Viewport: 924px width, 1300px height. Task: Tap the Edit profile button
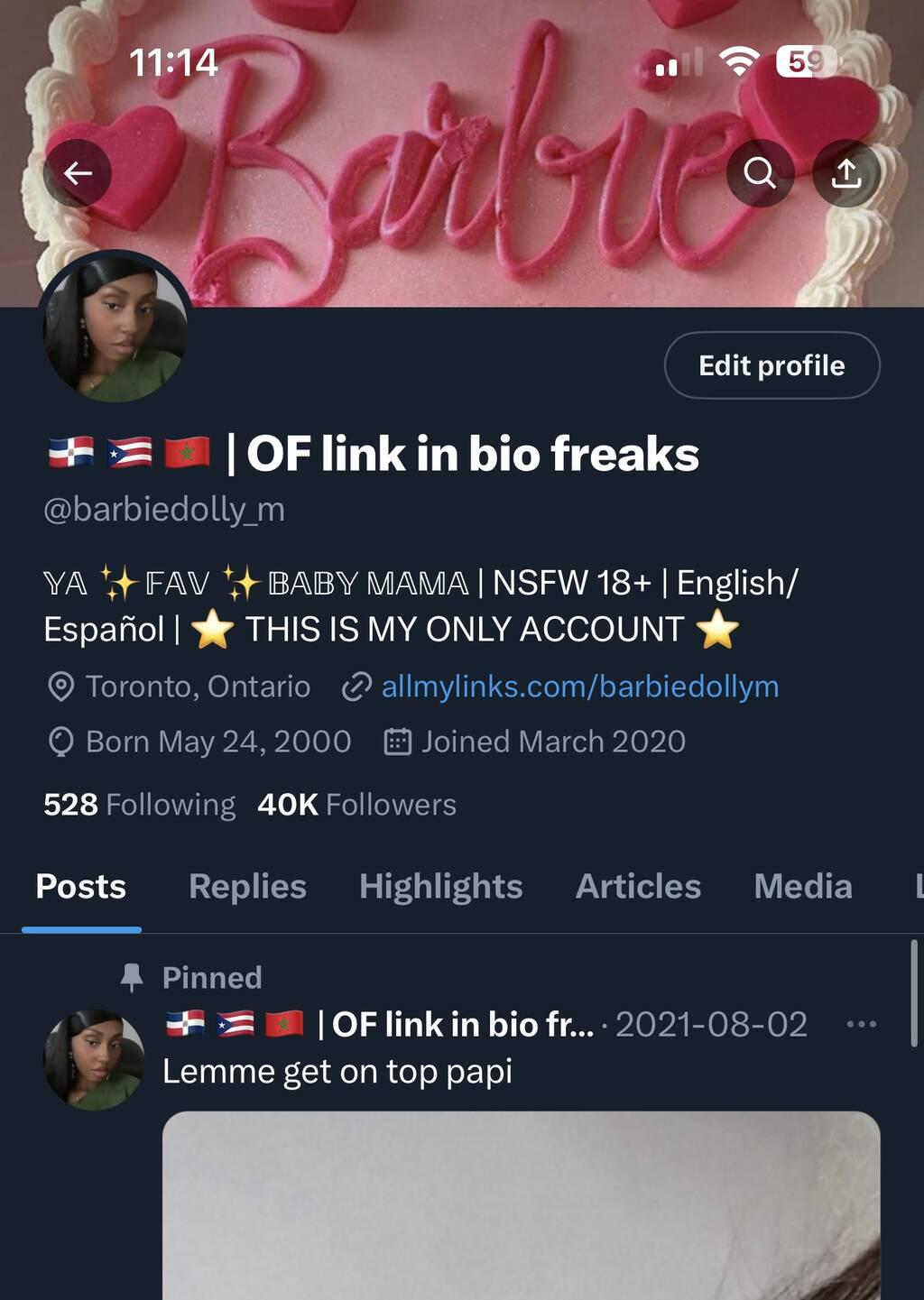tap(772, 365)
